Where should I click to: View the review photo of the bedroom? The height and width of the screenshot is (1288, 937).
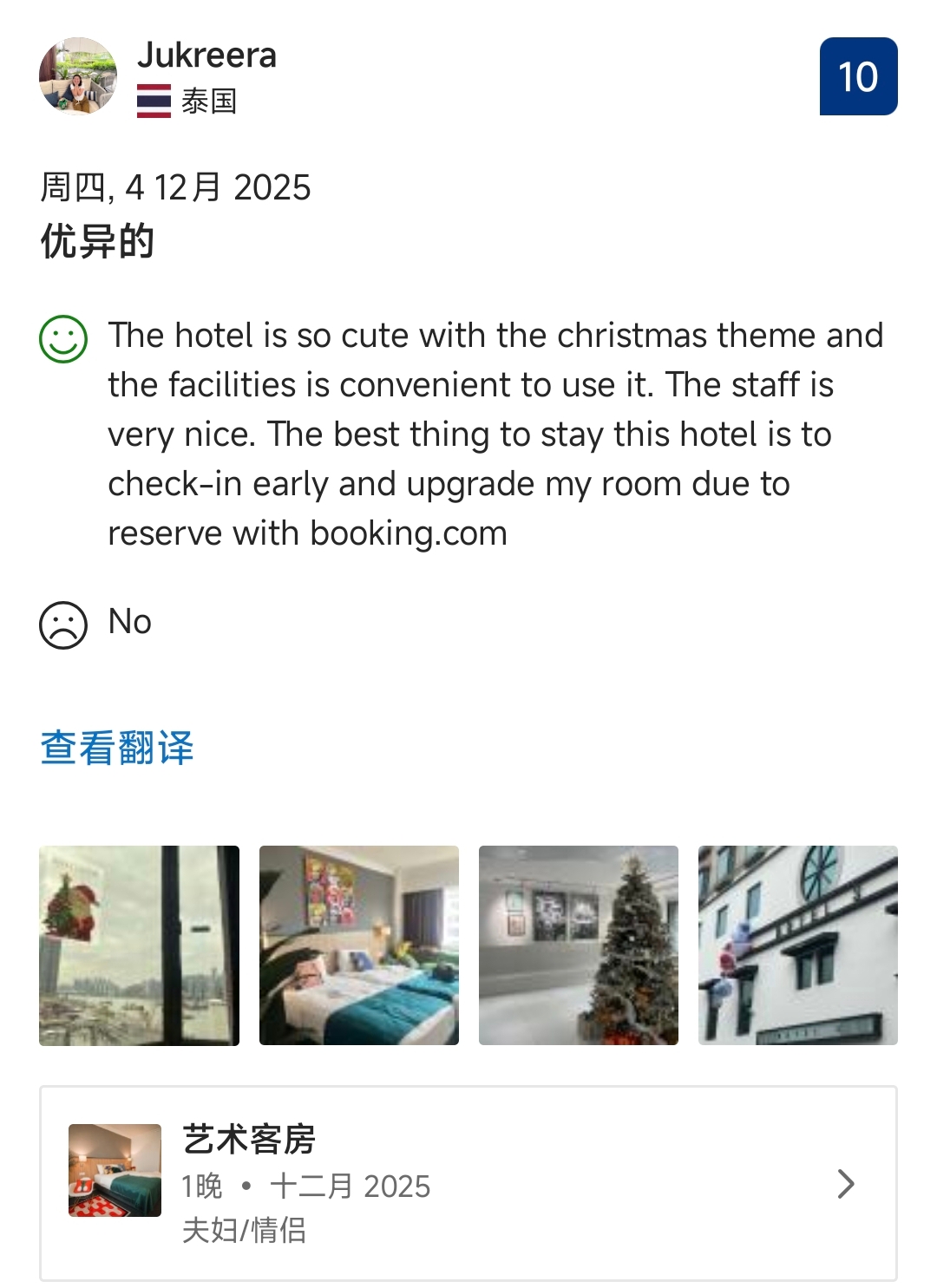point(358,945)
